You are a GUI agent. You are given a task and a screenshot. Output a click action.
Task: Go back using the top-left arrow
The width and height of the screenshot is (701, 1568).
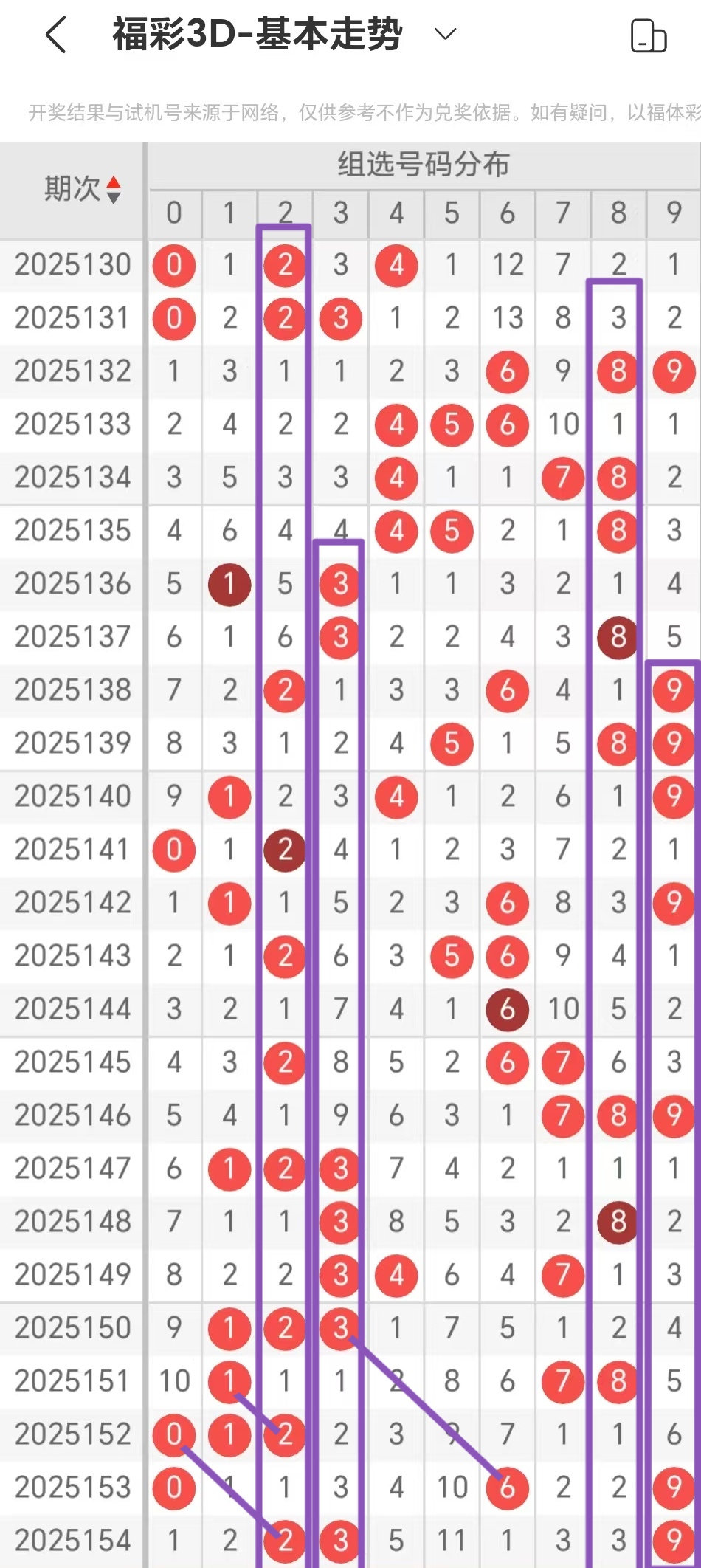[x=56, y=35]
